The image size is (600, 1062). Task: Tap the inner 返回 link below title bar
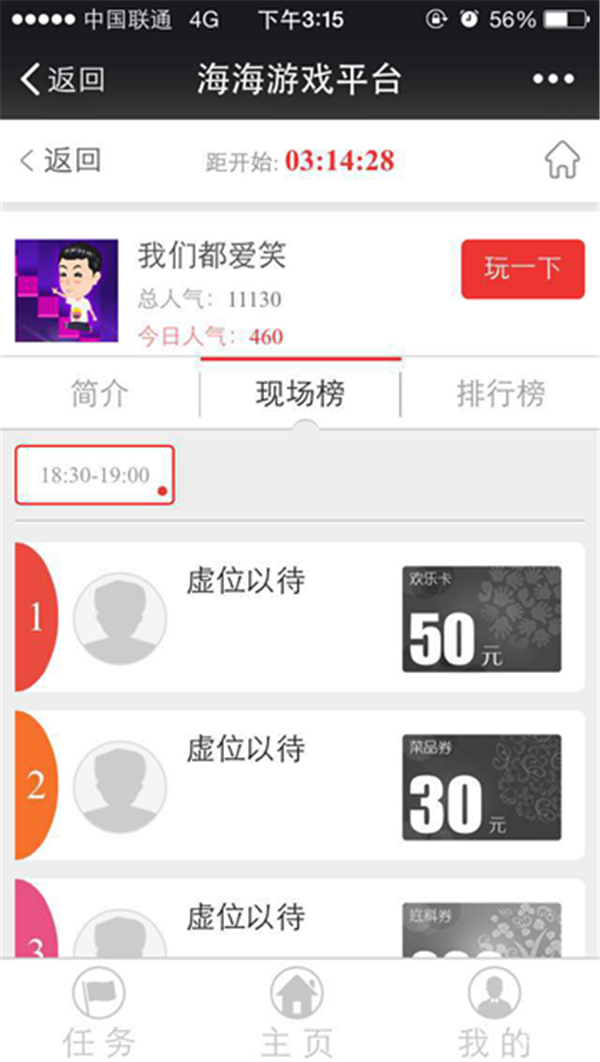62,160
